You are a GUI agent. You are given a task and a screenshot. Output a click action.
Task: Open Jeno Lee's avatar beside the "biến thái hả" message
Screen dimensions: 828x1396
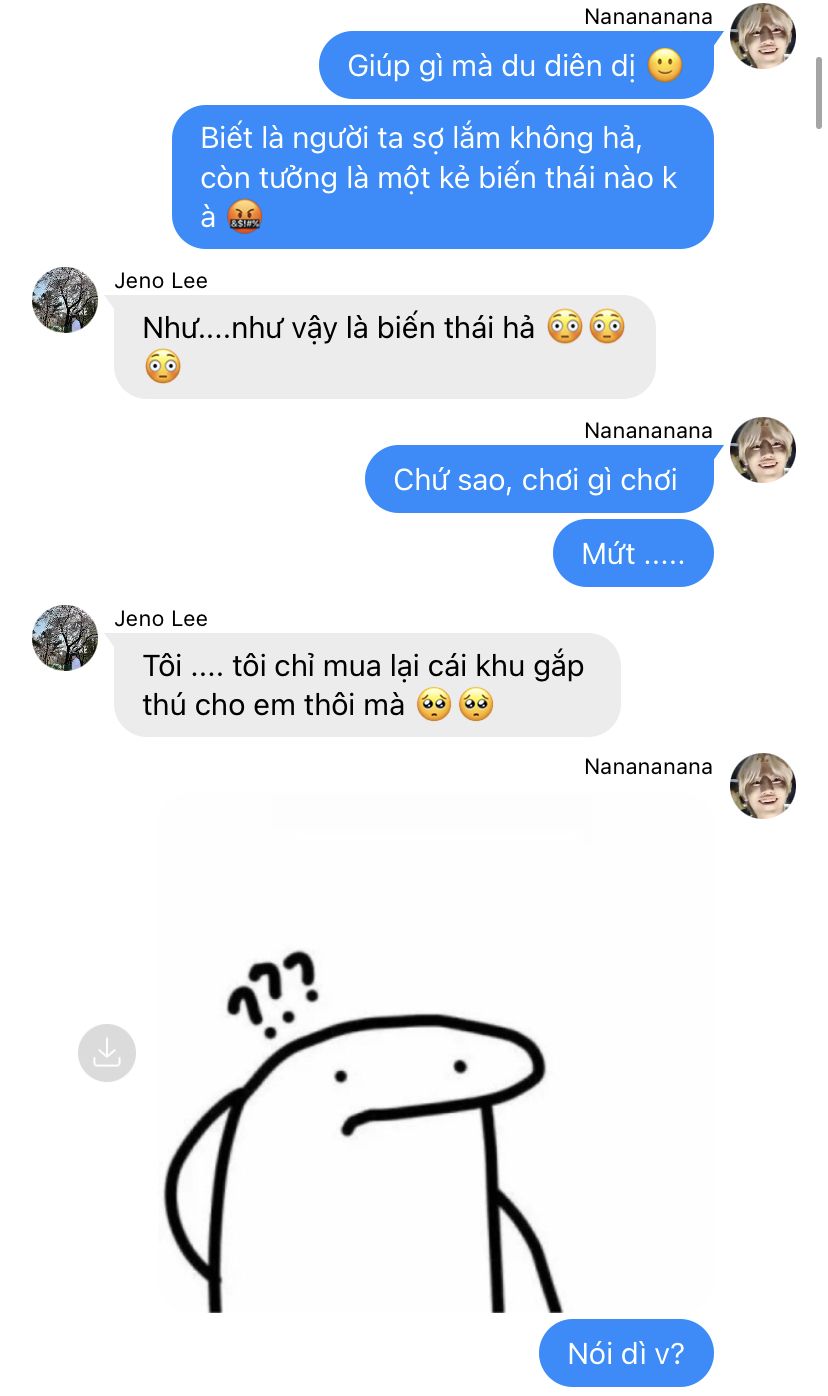click(x=65, y=299)
